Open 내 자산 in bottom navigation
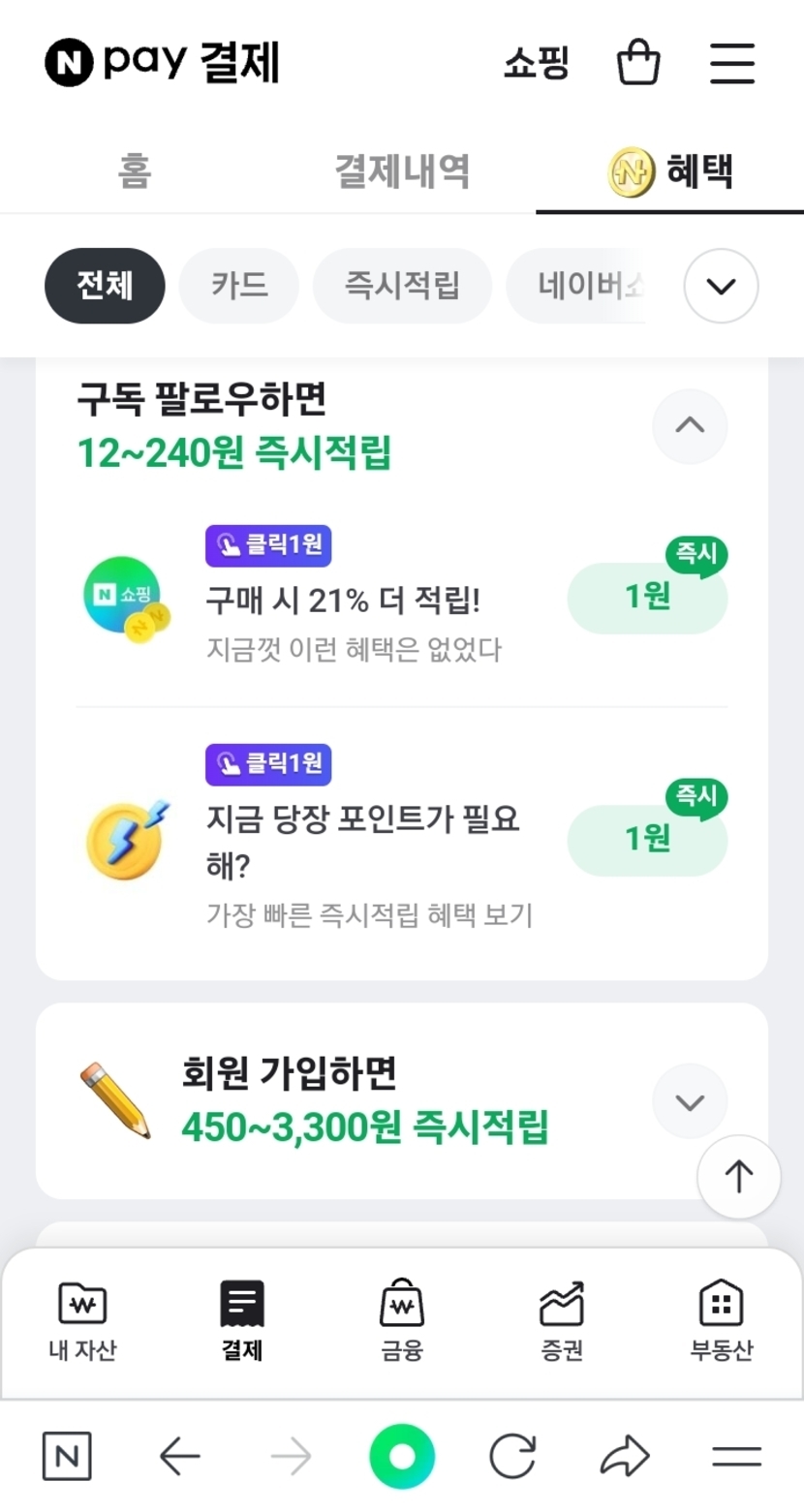This screenshot has width=804, height=1512. (x=82, y=1321)
